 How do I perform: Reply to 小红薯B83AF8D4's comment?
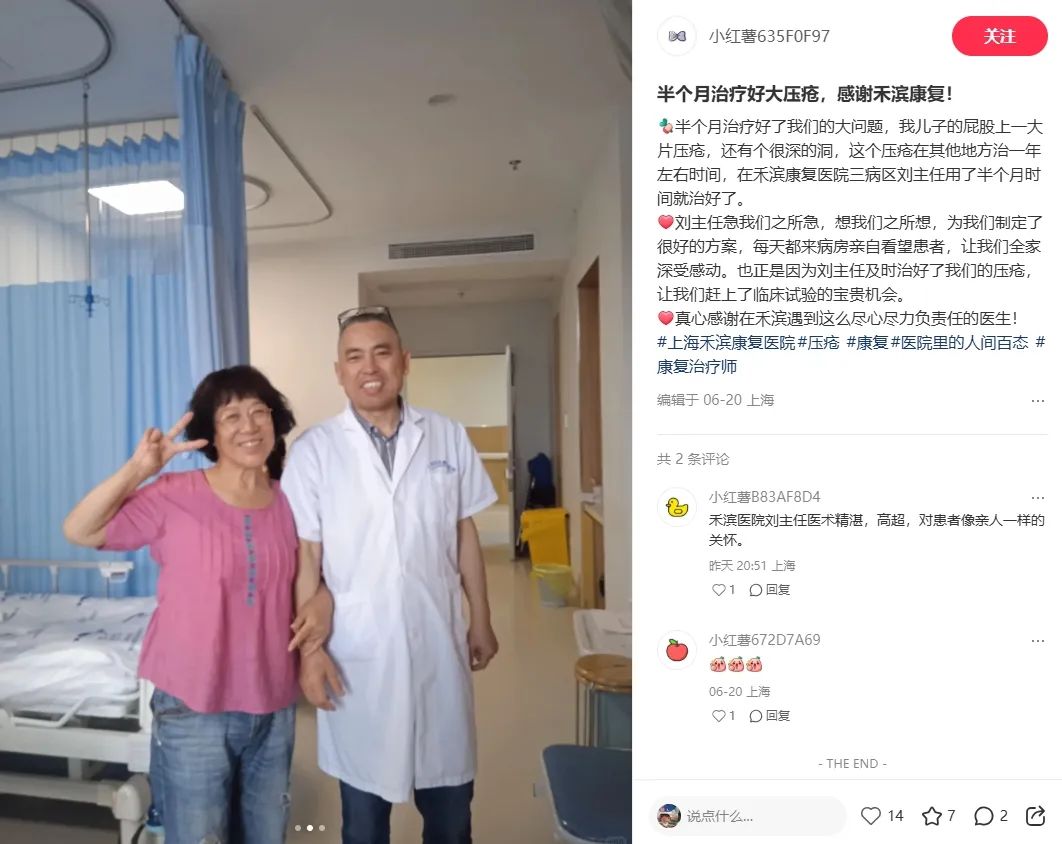770,590
